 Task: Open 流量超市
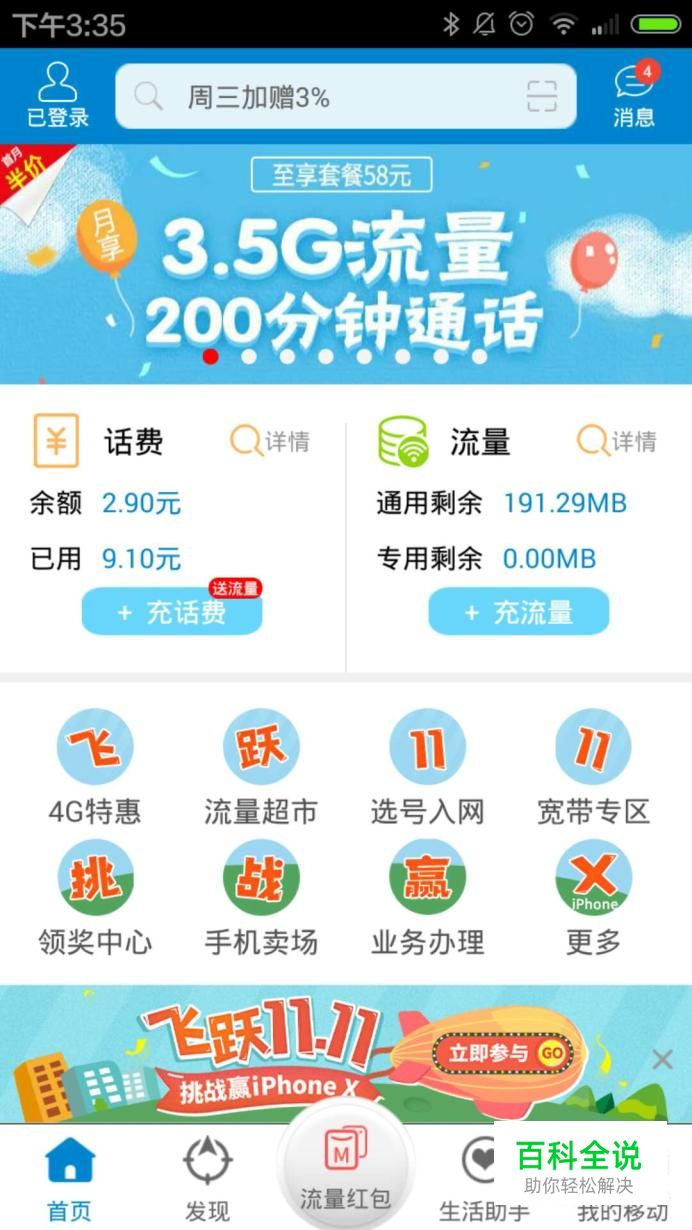tap(261, 767)
